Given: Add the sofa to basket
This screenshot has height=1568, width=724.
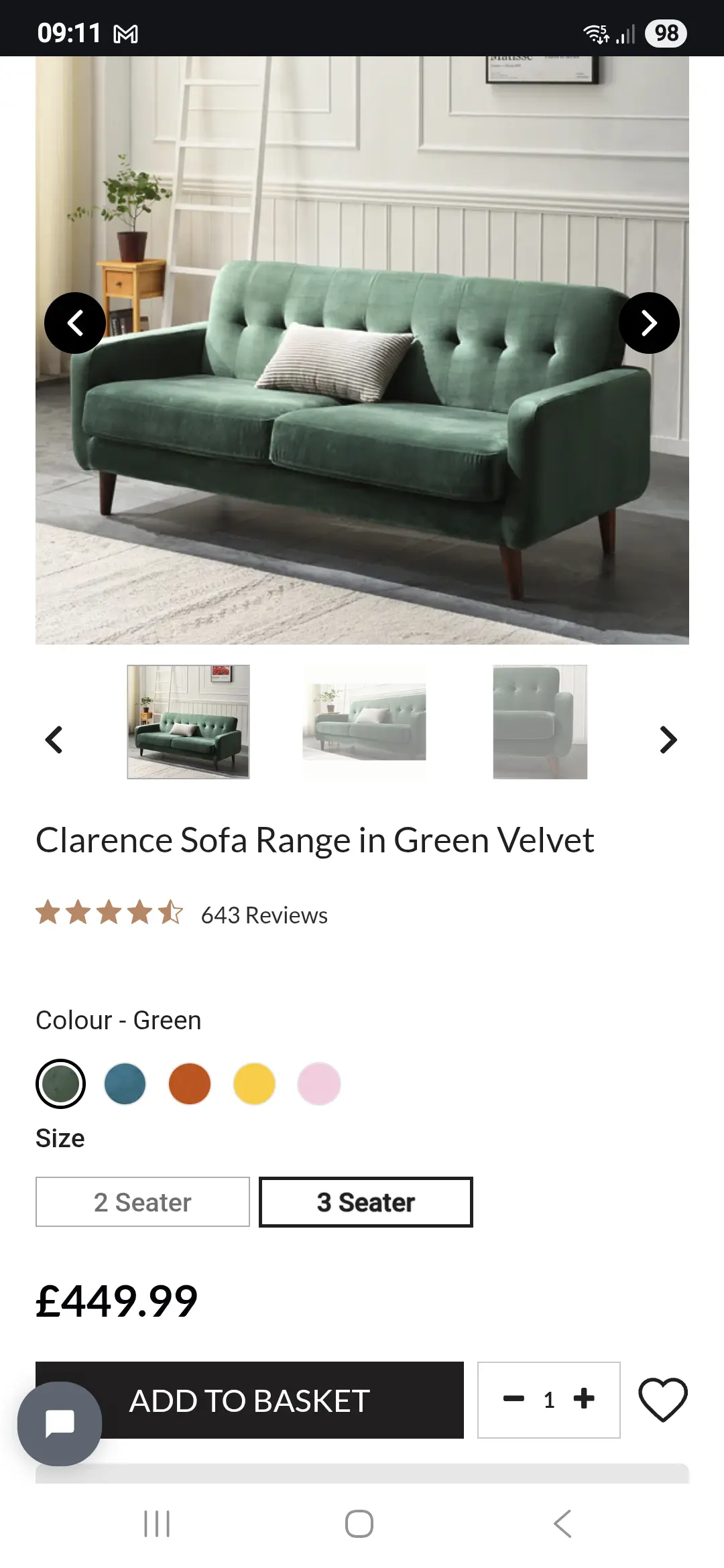Looking at the screenshot, I should pos(249,1400).
